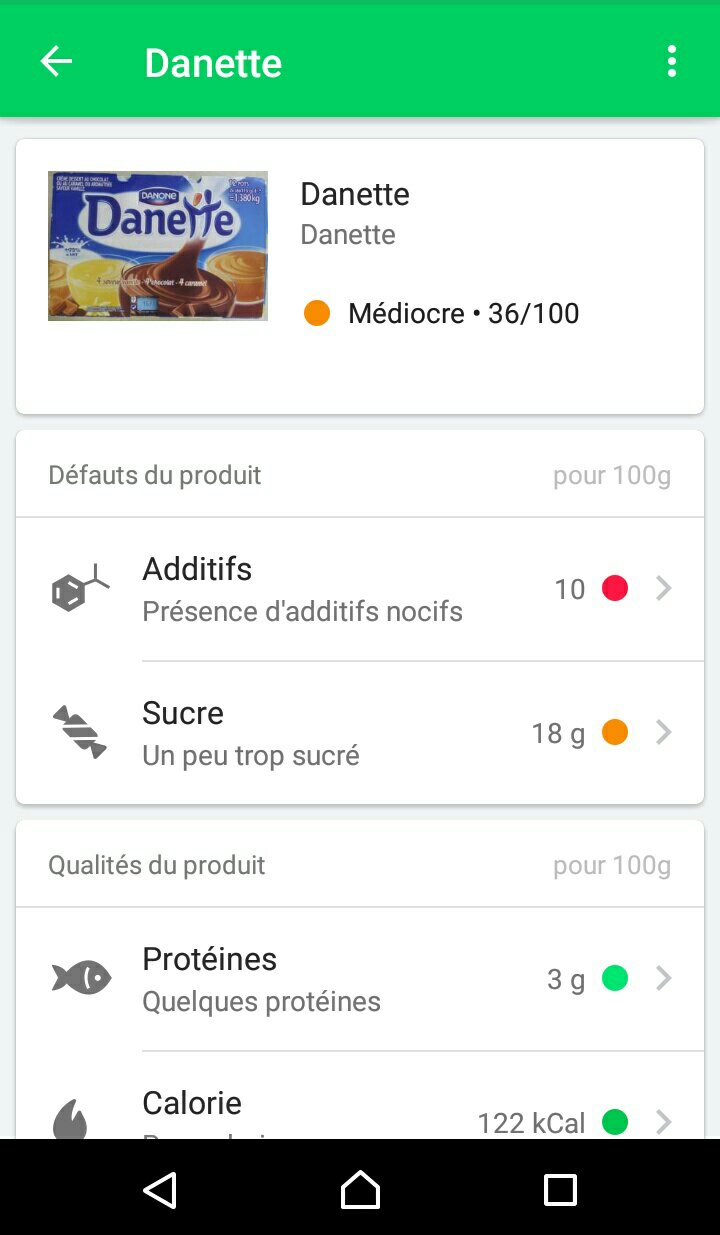View details for Protéines
Image resolution: width=720 pixels, height=1235 pixels.
tap(360, 979)
